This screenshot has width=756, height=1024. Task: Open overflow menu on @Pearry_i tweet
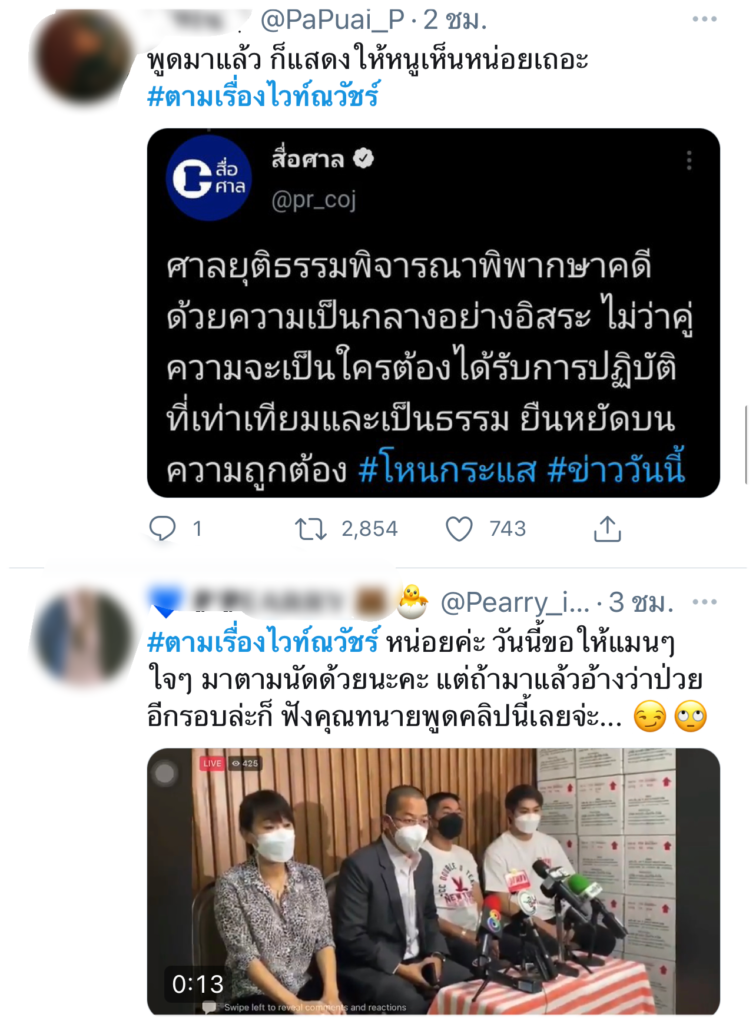(x=704, y=602)
